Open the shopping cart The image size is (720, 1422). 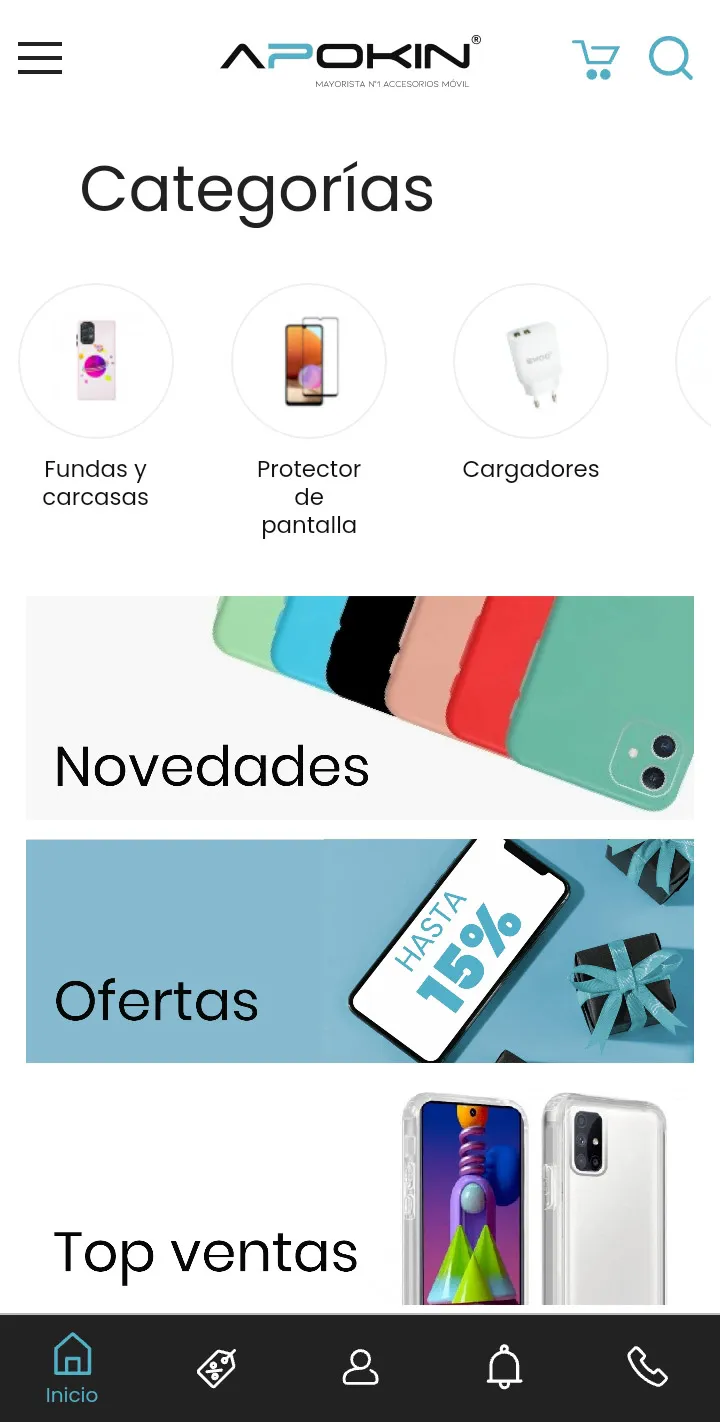click(595, 59)
